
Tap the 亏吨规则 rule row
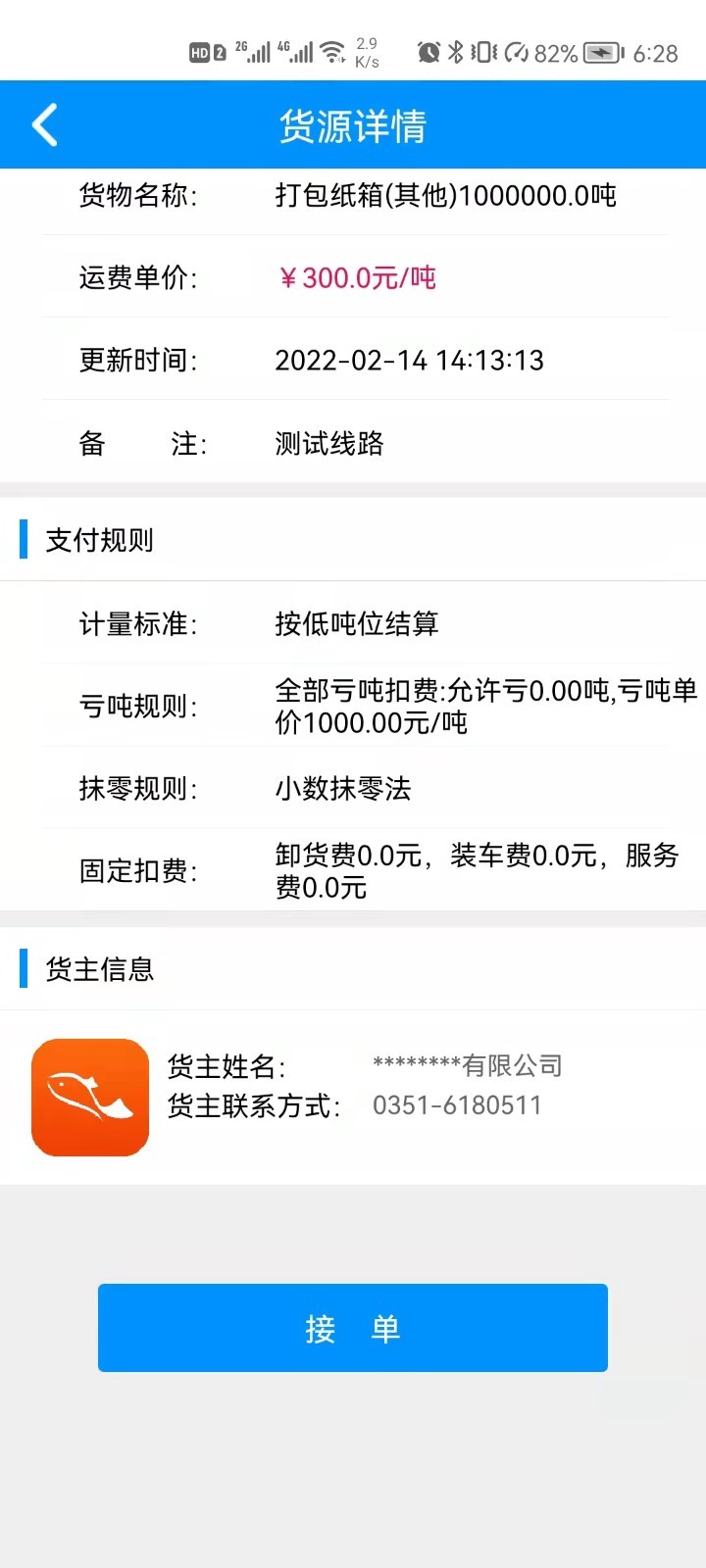coord(353,705)
